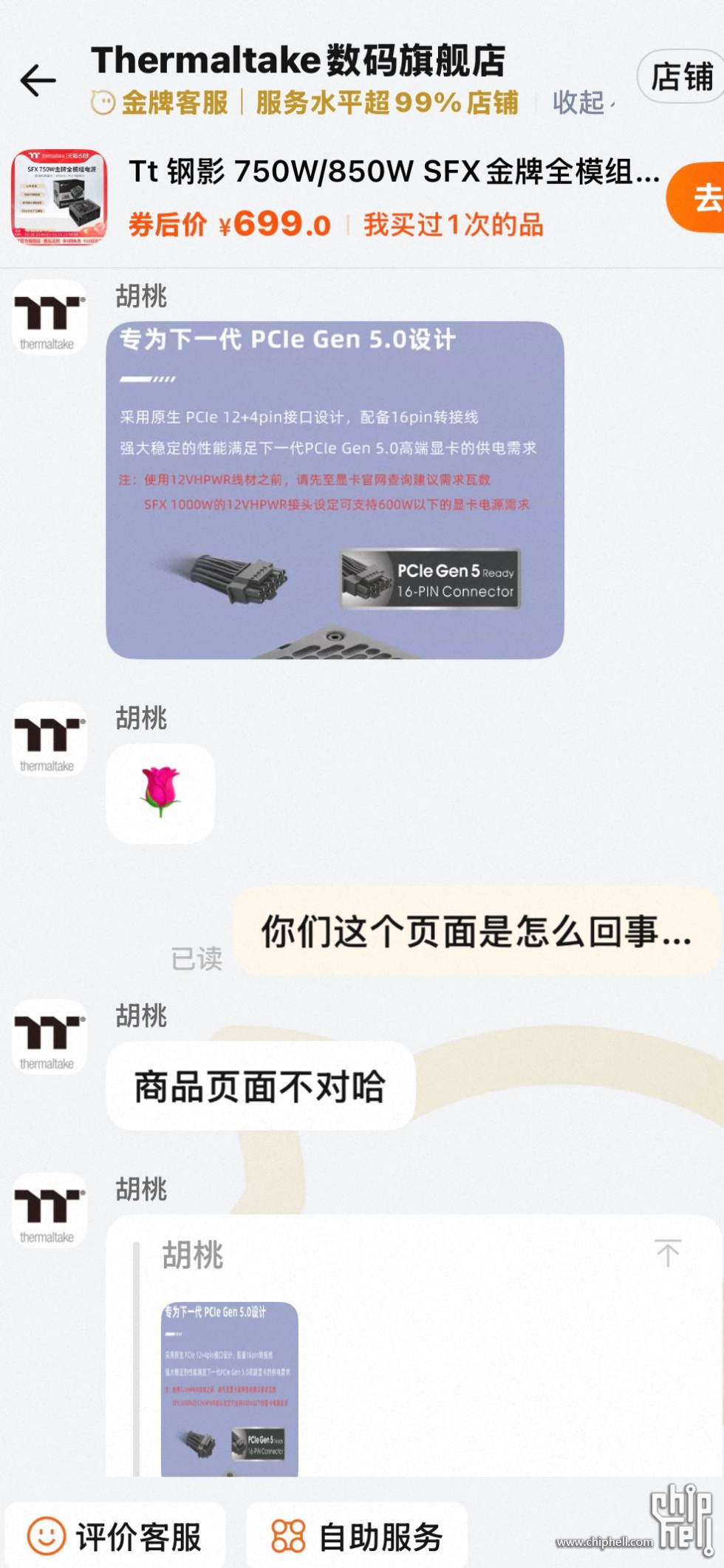Image resolution: width=724 pixels, height=1568 pixels.
Task: Open the quoted PCIe Gen 5.0 thumbnail
Action: tap(230, 1388)
